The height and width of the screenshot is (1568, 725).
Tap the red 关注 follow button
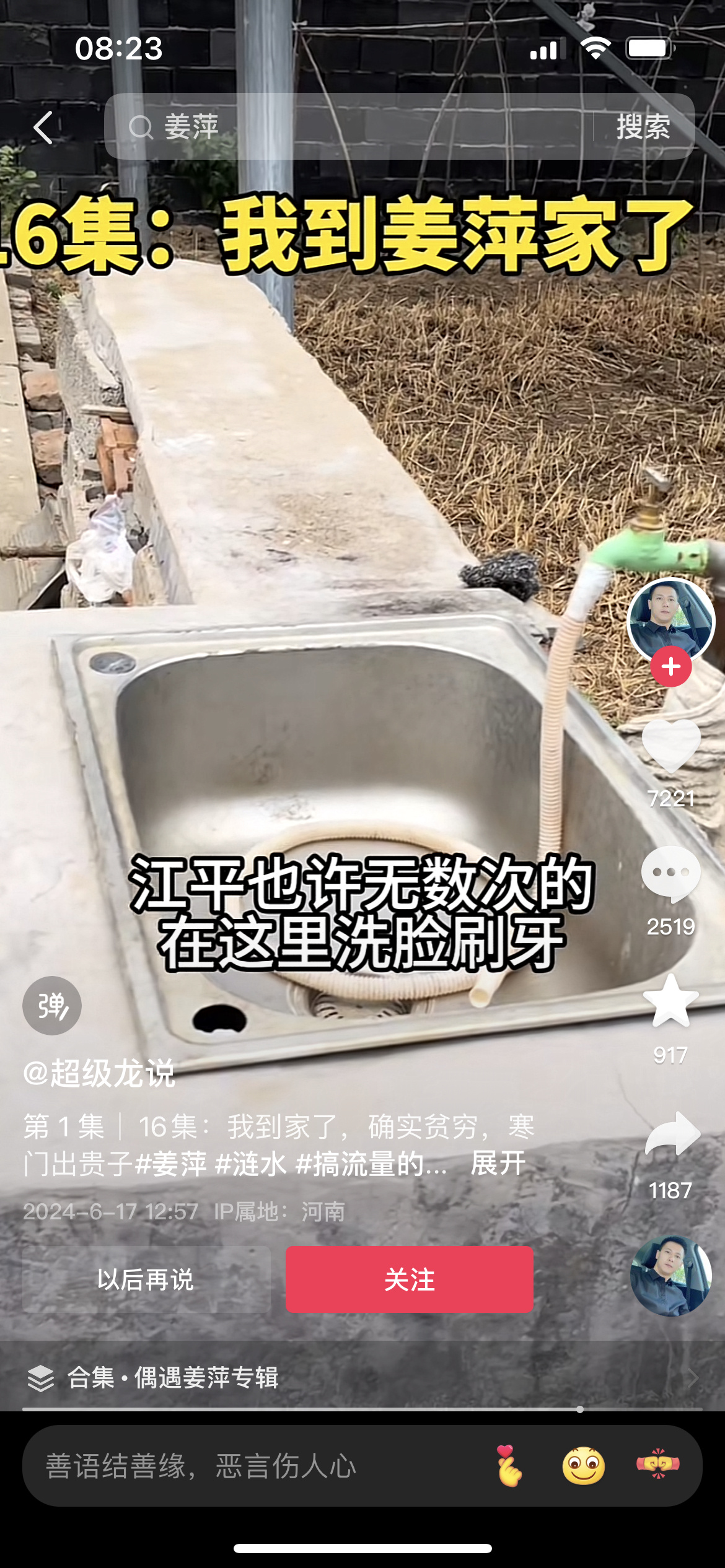coord(409,1279)
